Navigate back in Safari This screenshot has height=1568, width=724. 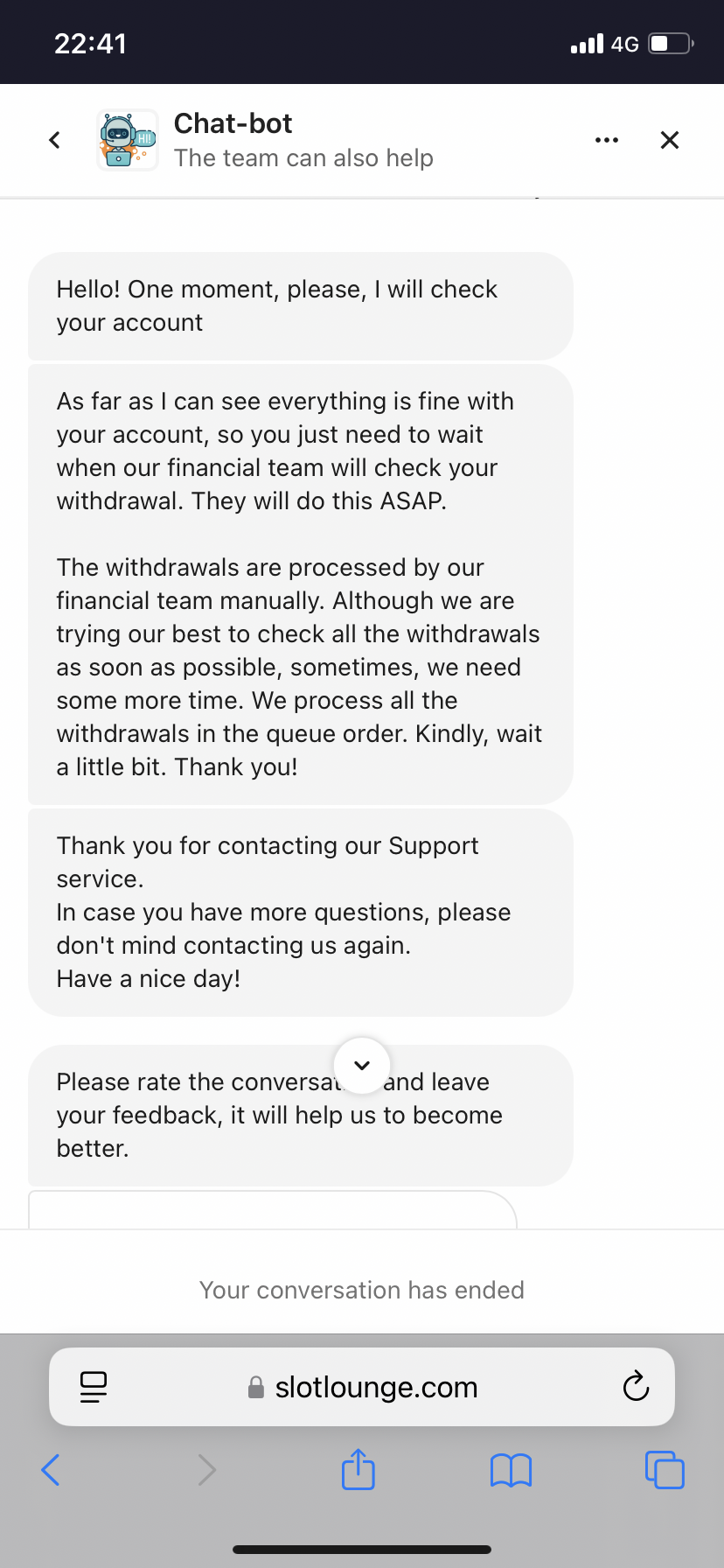tap(51, 1470)
